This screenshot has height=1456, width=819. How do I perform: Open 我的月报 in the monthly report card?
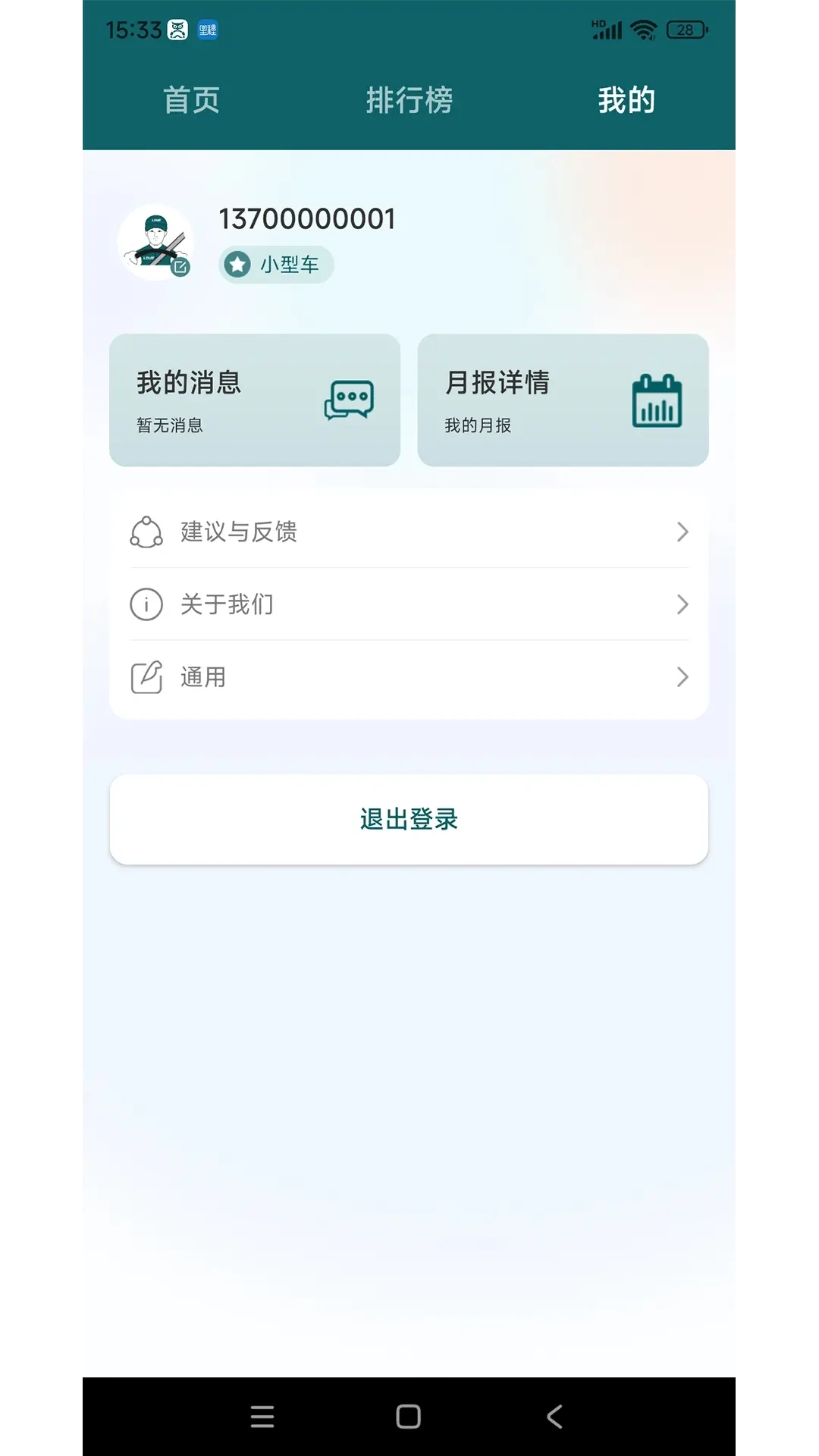coord(479,425)
